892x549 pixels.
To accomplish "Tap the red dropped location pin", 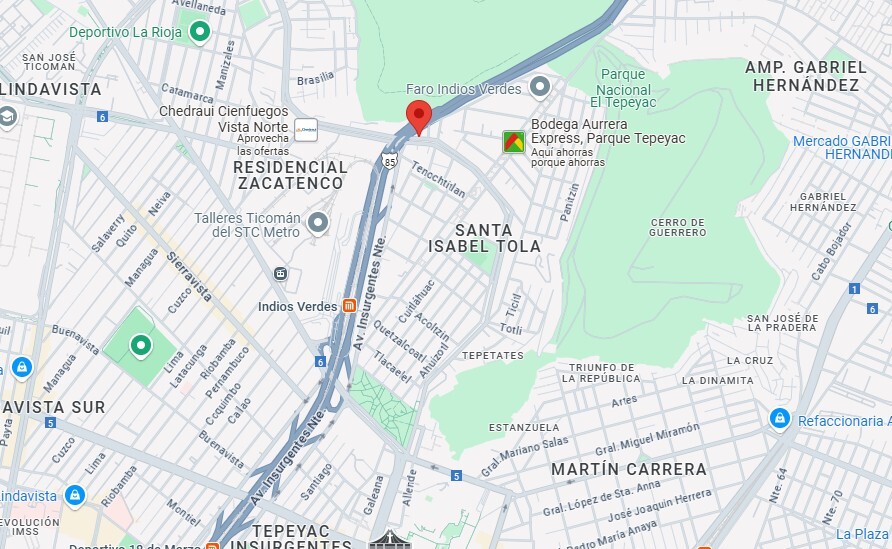I will 419,114.
